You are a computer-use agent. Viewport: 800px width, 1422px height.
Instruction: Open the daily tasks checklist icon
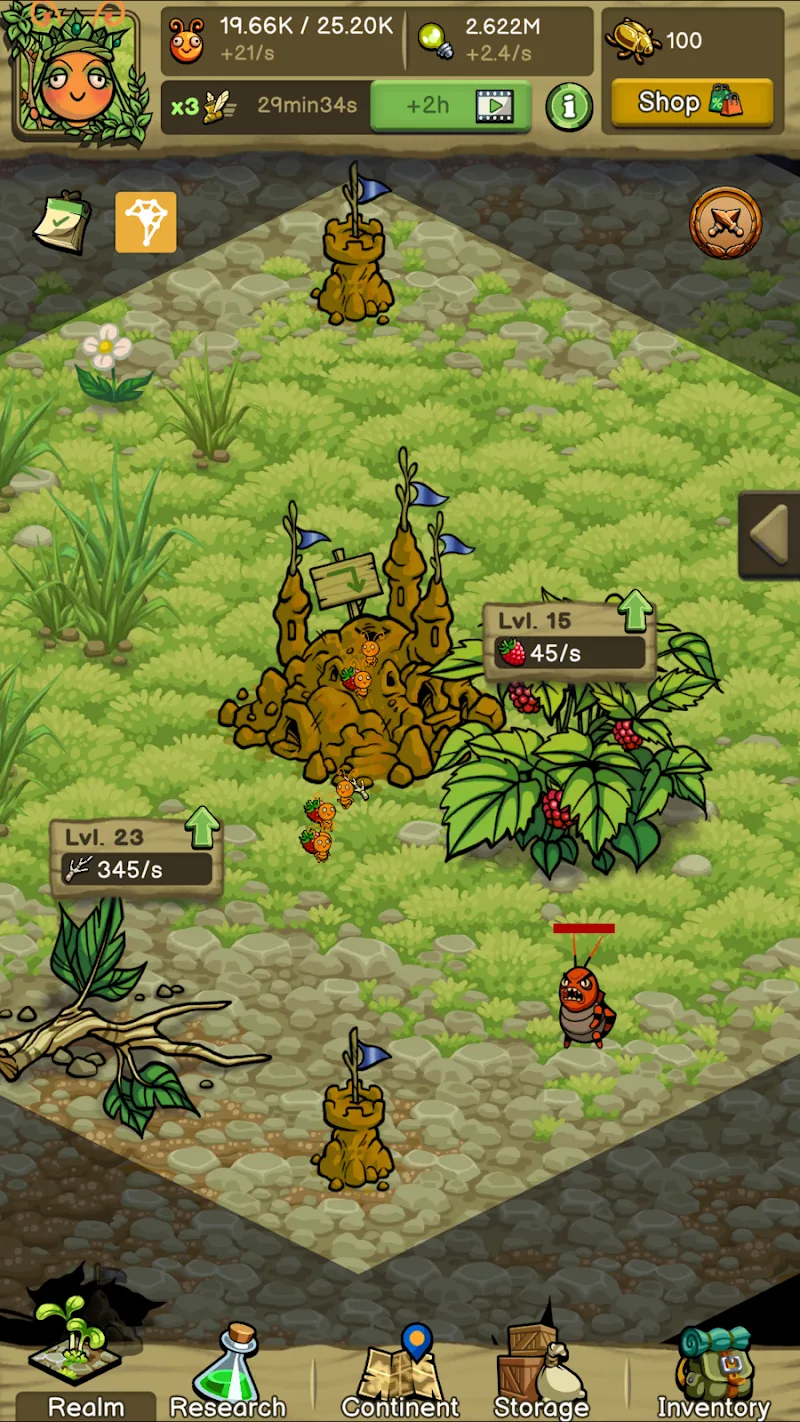coord(62,222)
